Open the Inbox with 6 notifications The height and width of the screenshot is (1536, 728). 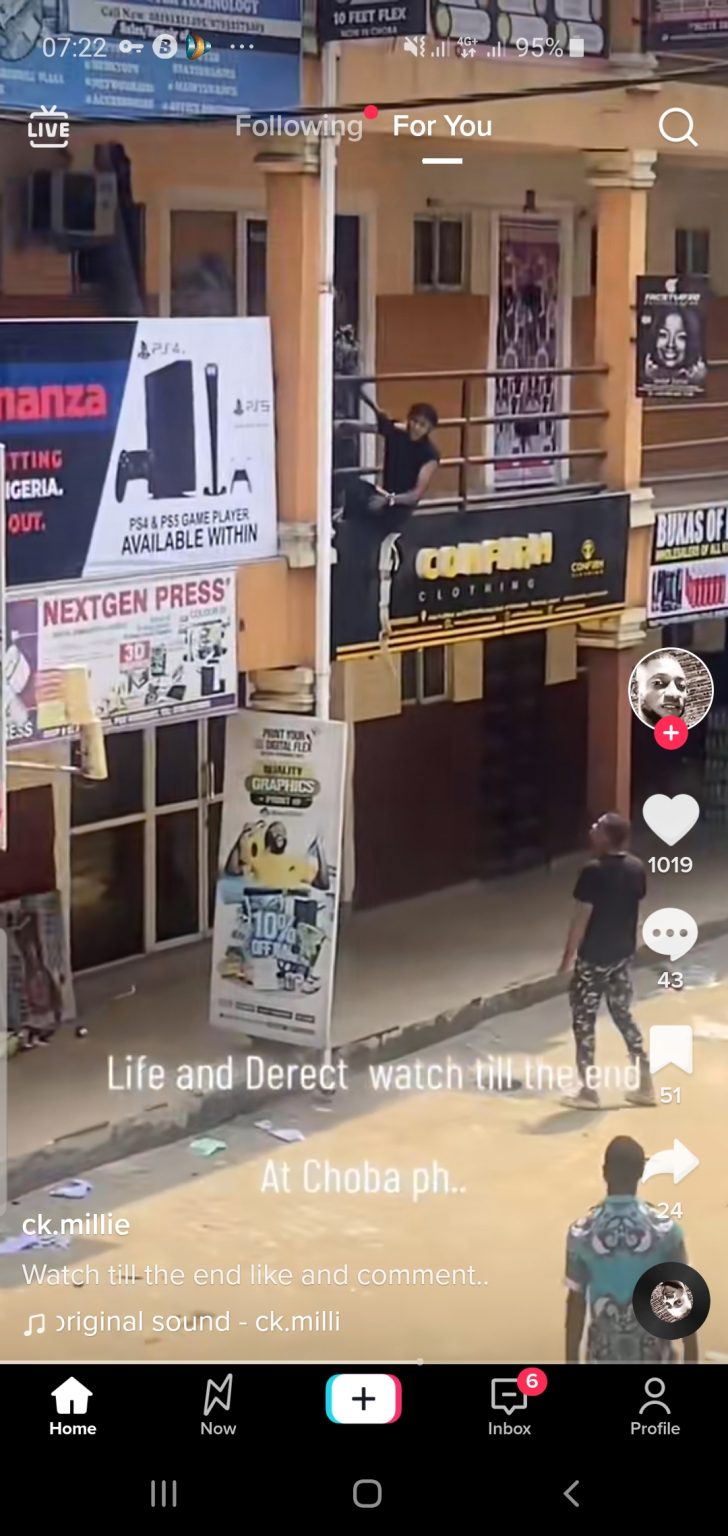[x=510, y=1406]
